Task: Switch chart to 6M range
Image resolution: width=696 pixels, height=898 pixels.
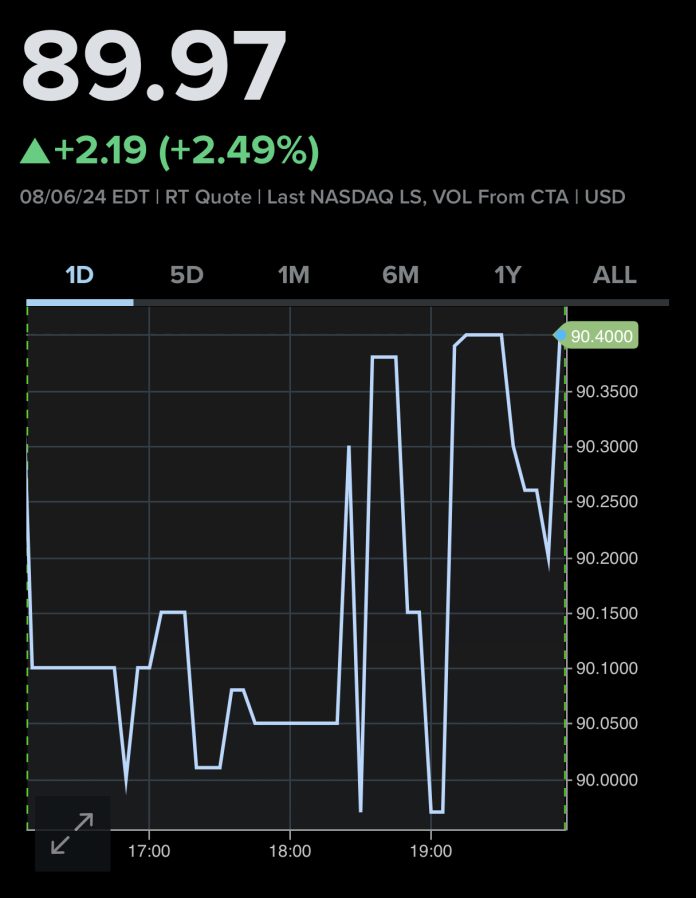Action: [400, 275]
